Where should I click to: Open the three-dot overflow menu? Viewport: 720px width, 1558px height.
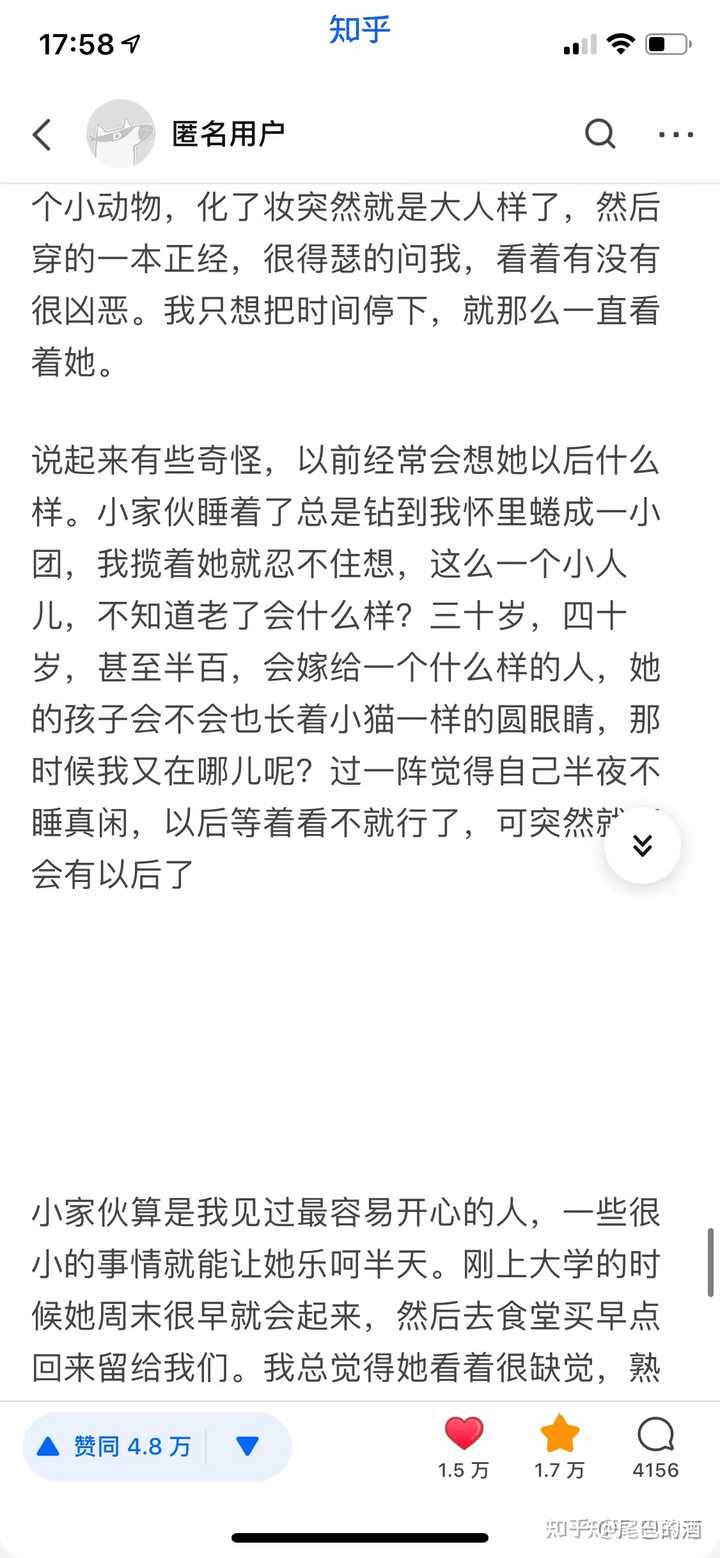click(x=676, y=134)
